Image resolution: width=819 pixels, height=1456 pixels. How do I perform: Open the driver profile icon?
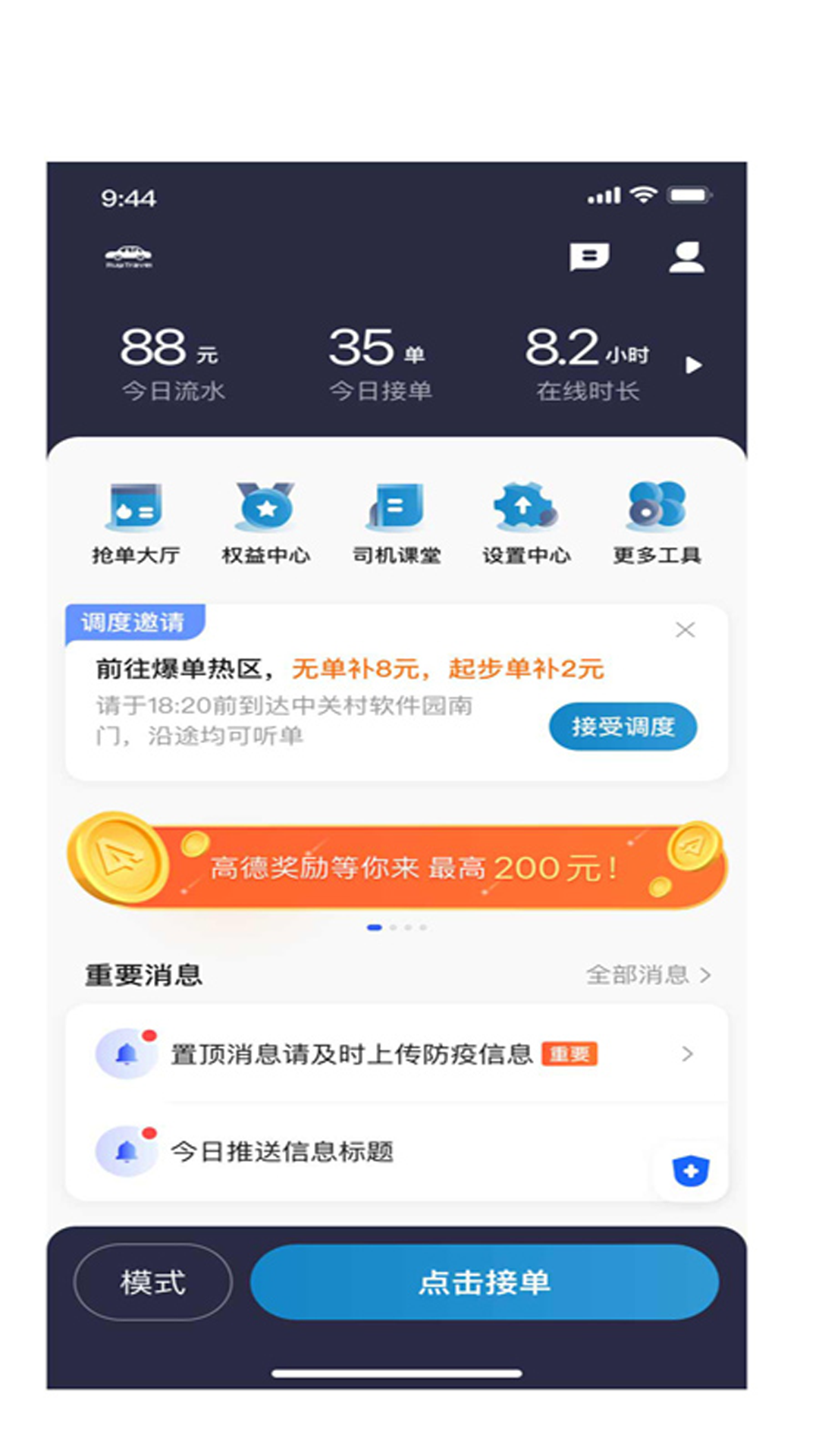(686, 257)
